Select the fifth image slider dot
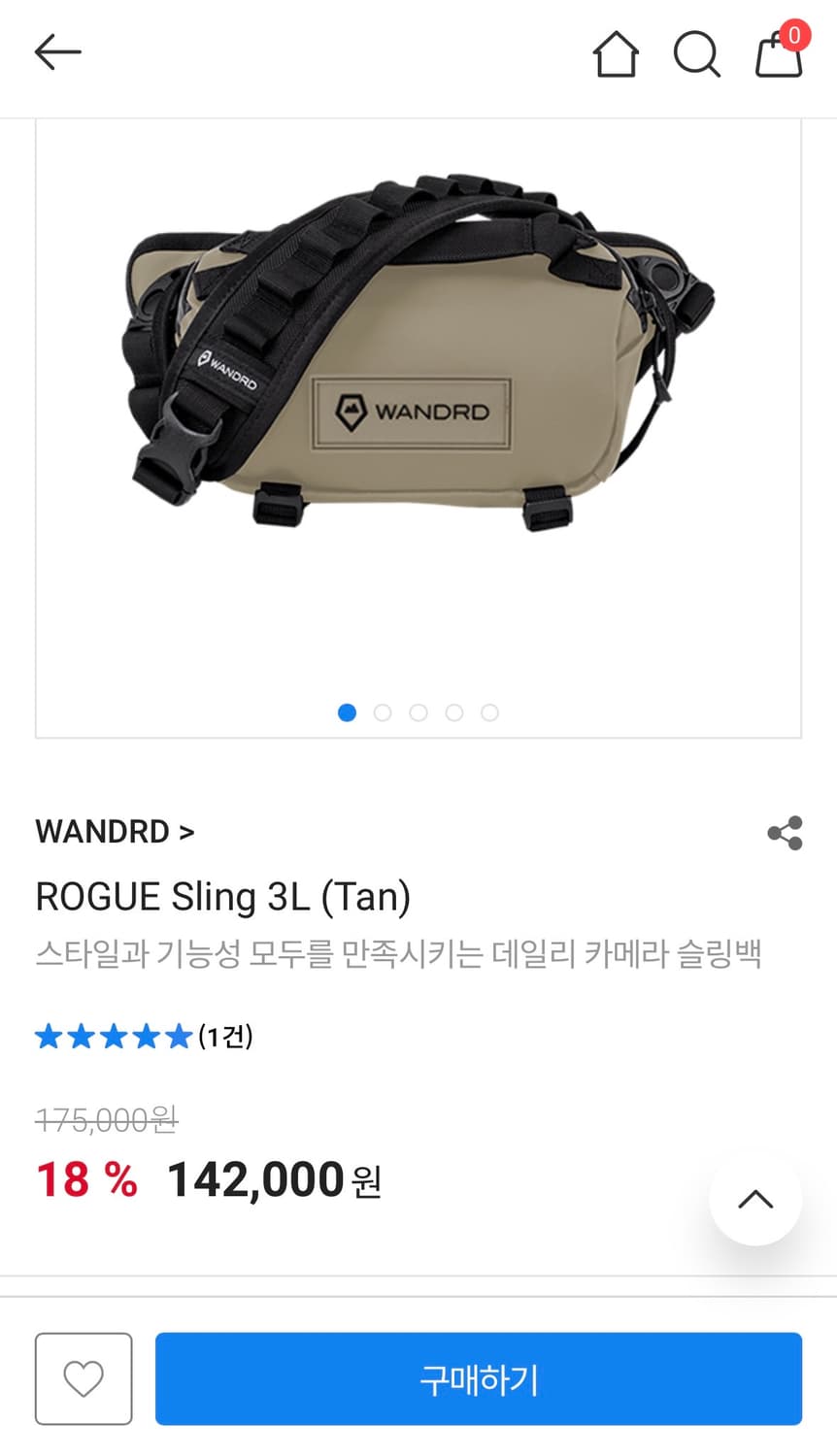The height and width of the screenshot is (1456, 837). click(x=491, y=712)
